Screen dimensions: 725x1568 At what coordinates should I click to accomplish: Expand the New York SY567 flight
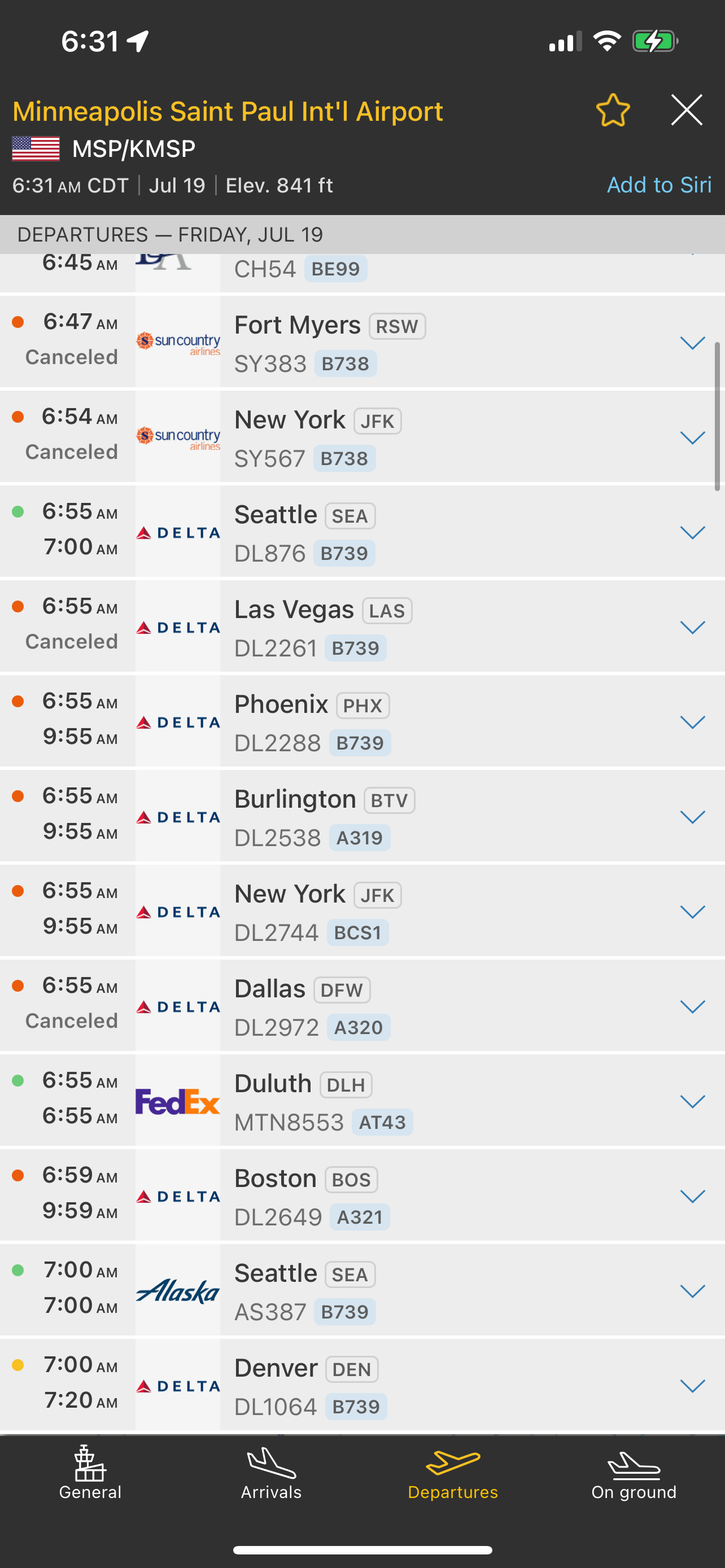coord(692,437)
